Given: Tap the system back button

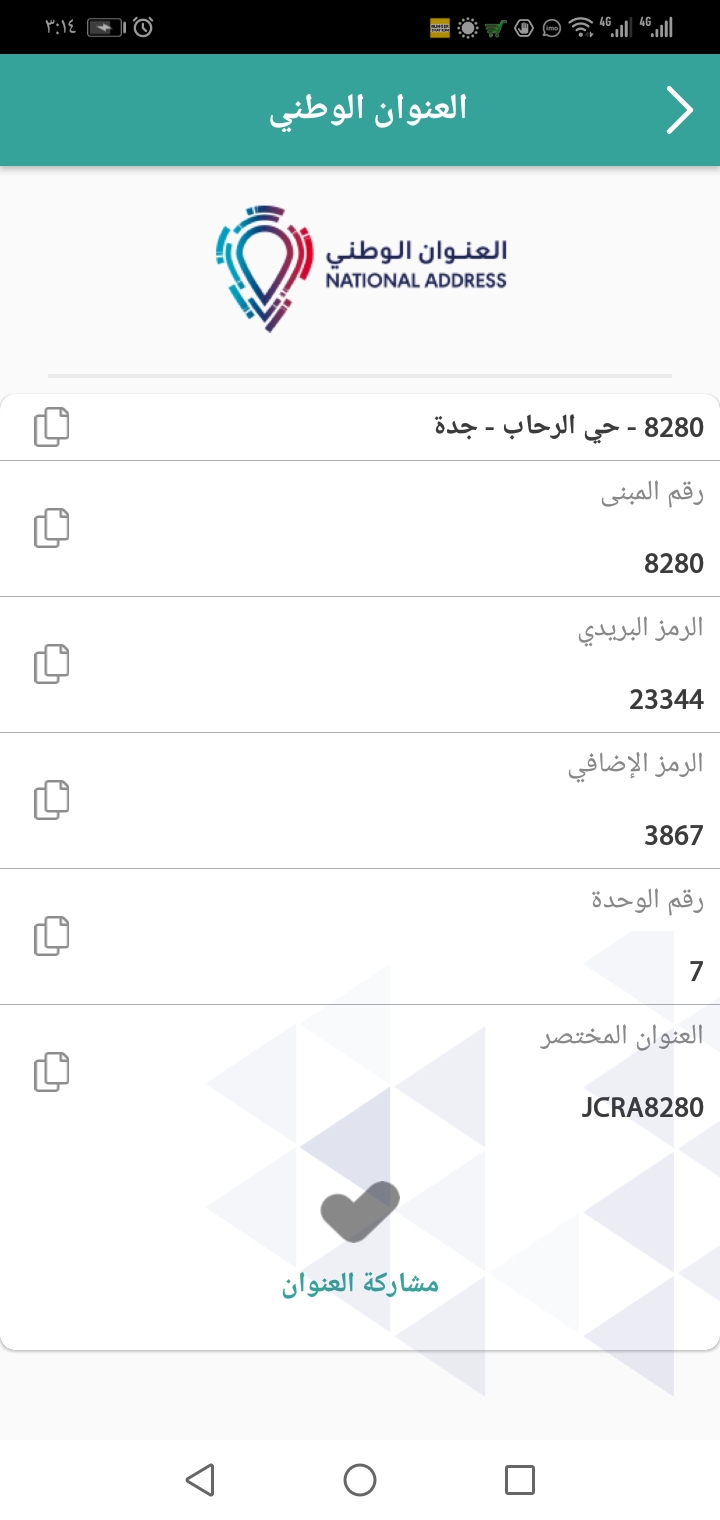Looking at the screenshot, I should pos(200,1479).
